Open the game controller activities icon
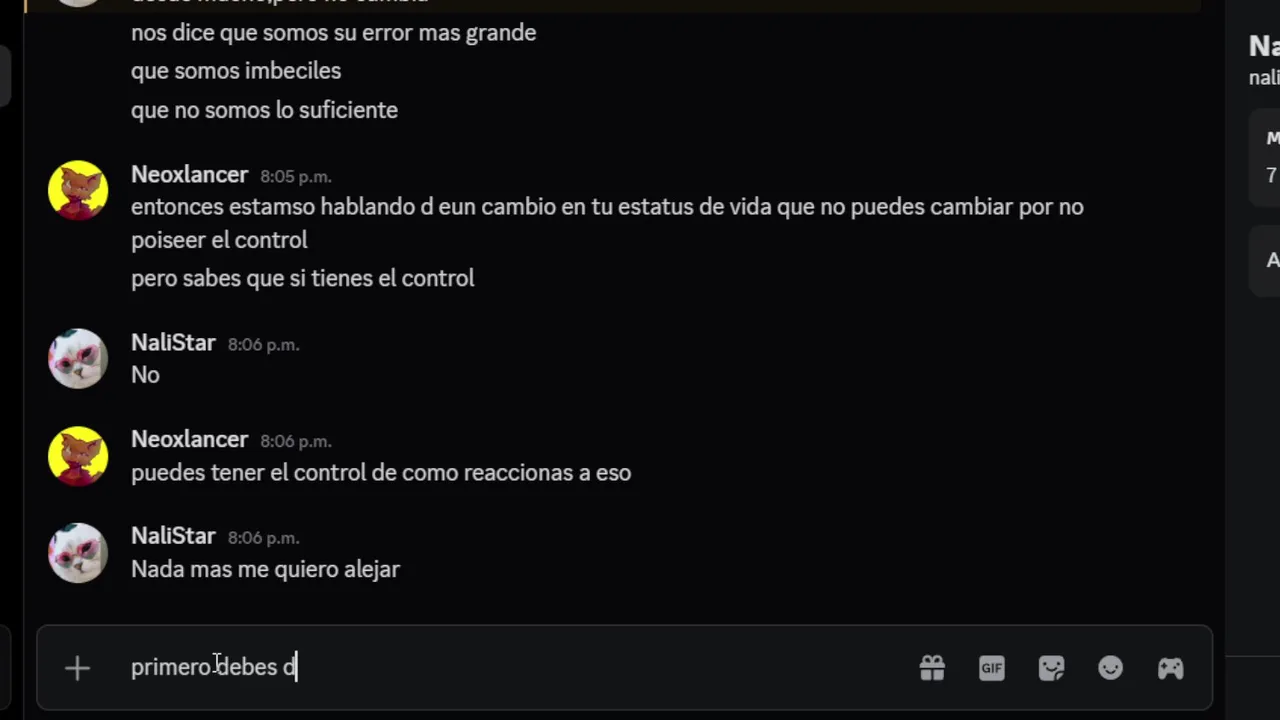Image resolution: width=1280 pixels, height=720 pixels. [1170, 668]
